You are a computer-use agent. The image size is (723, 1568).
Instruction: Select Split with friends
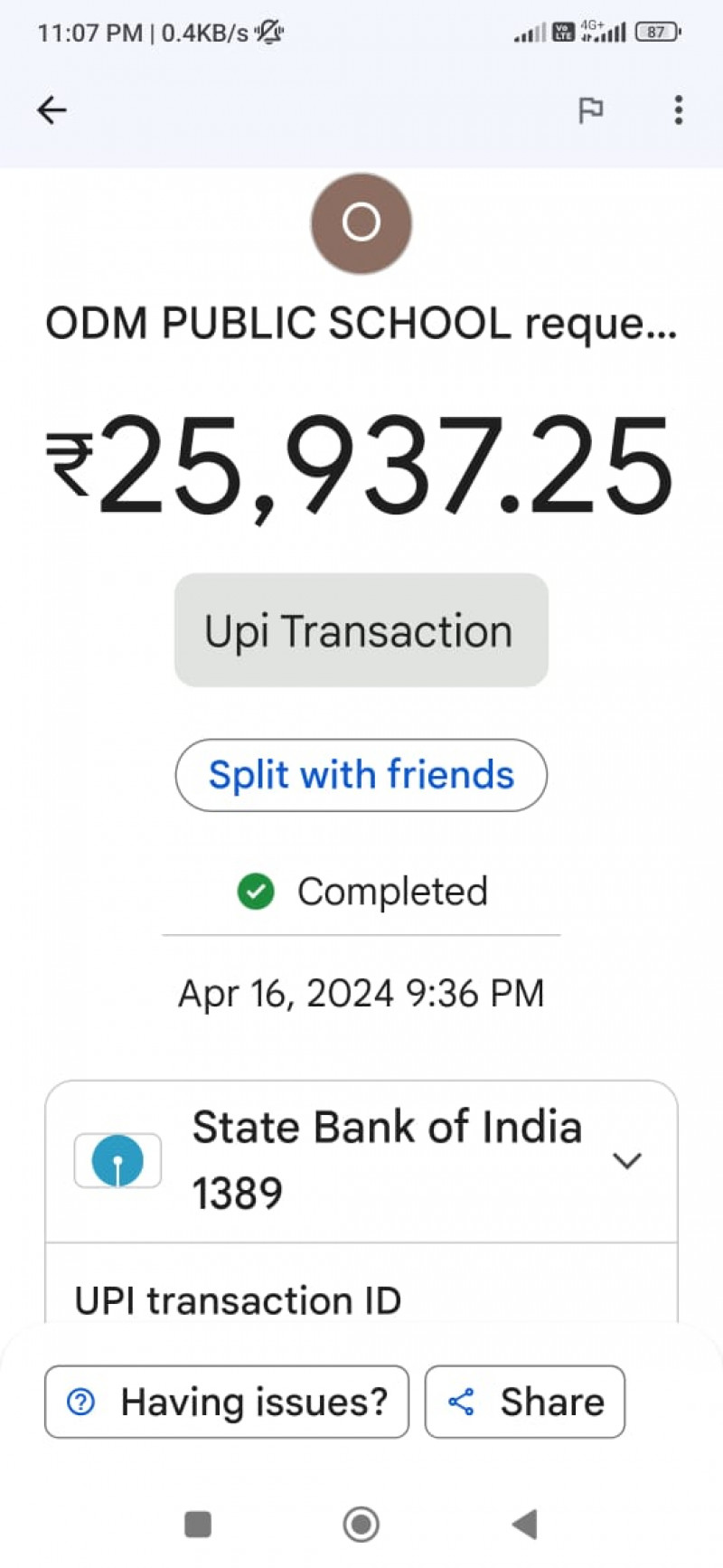(361, 775)
